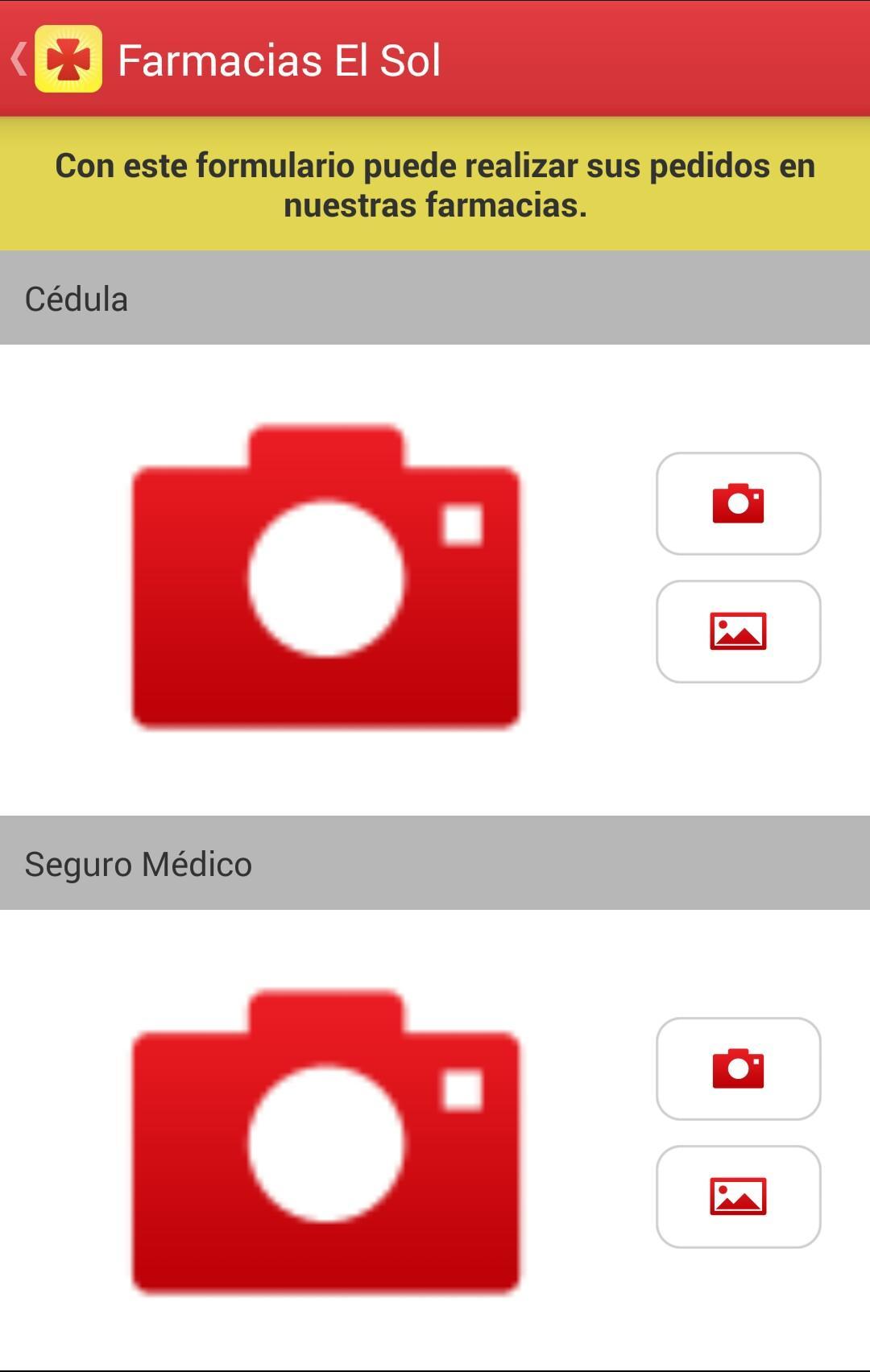Go back using the app bar arrow
The width and height of the screenshot is (870, 1372).
19,60
